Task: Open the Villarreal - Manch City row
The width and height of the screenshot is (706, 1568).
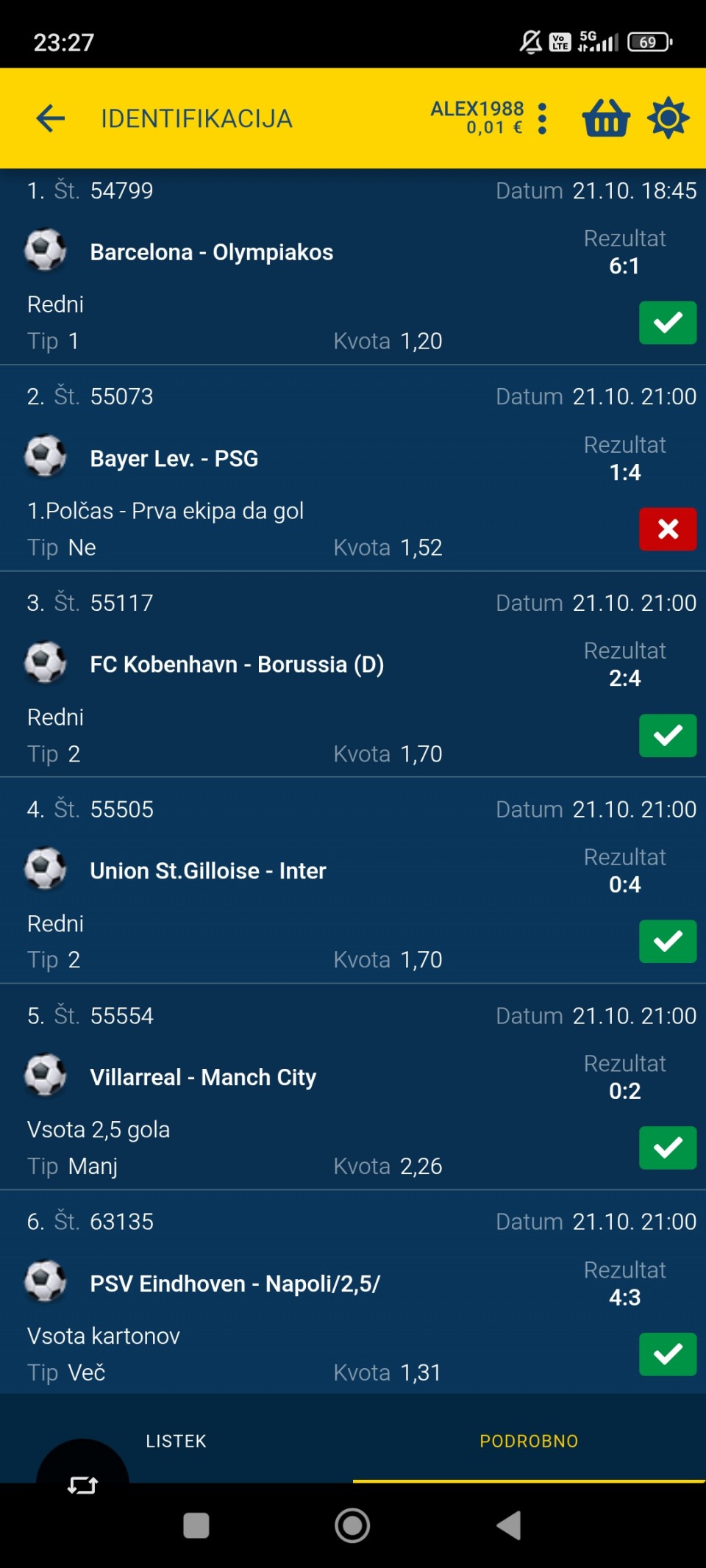Action: point(203,1078)
